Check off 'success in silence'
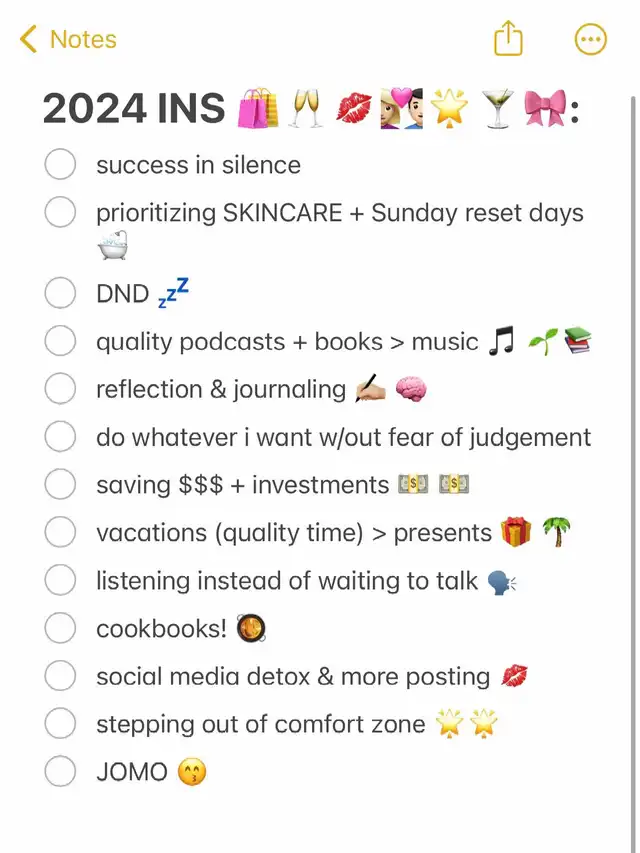Screen dimensions: 640x853 pyautogui.click(x=60, y=165)
